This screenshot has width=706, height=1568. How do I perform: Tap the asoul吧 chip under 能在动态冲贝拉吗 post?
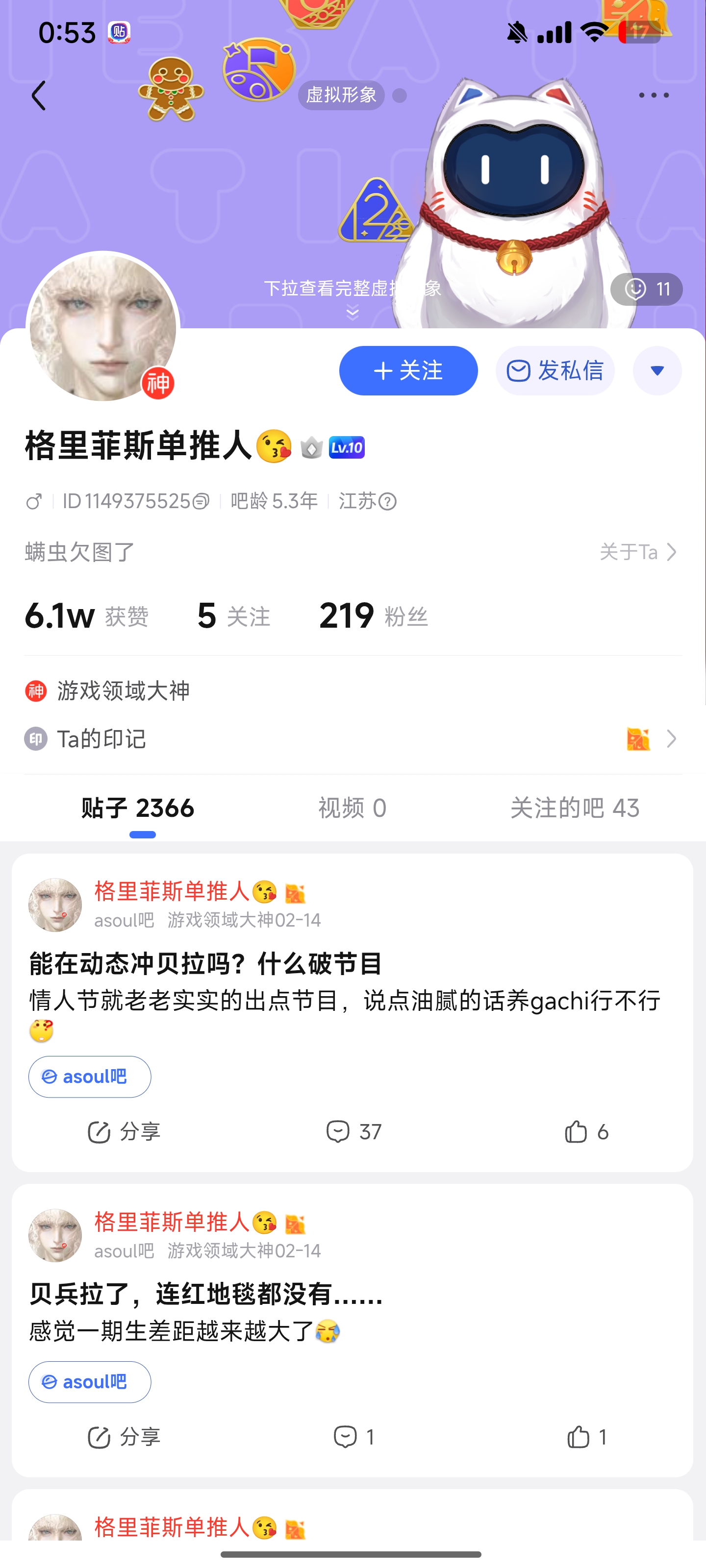coord(90,1077)
